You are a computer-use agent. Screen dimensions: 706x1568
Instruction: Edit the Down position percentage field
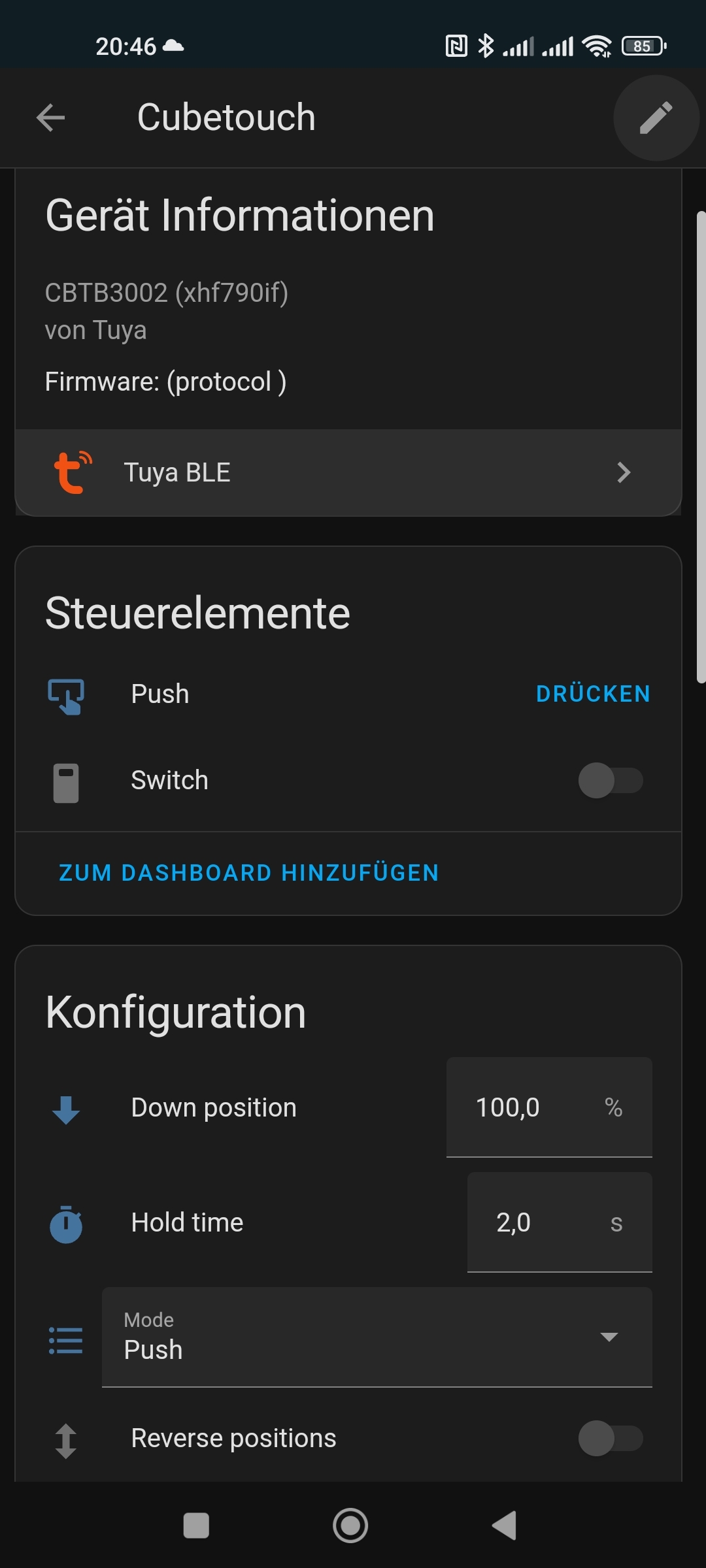pos(549,1107)
